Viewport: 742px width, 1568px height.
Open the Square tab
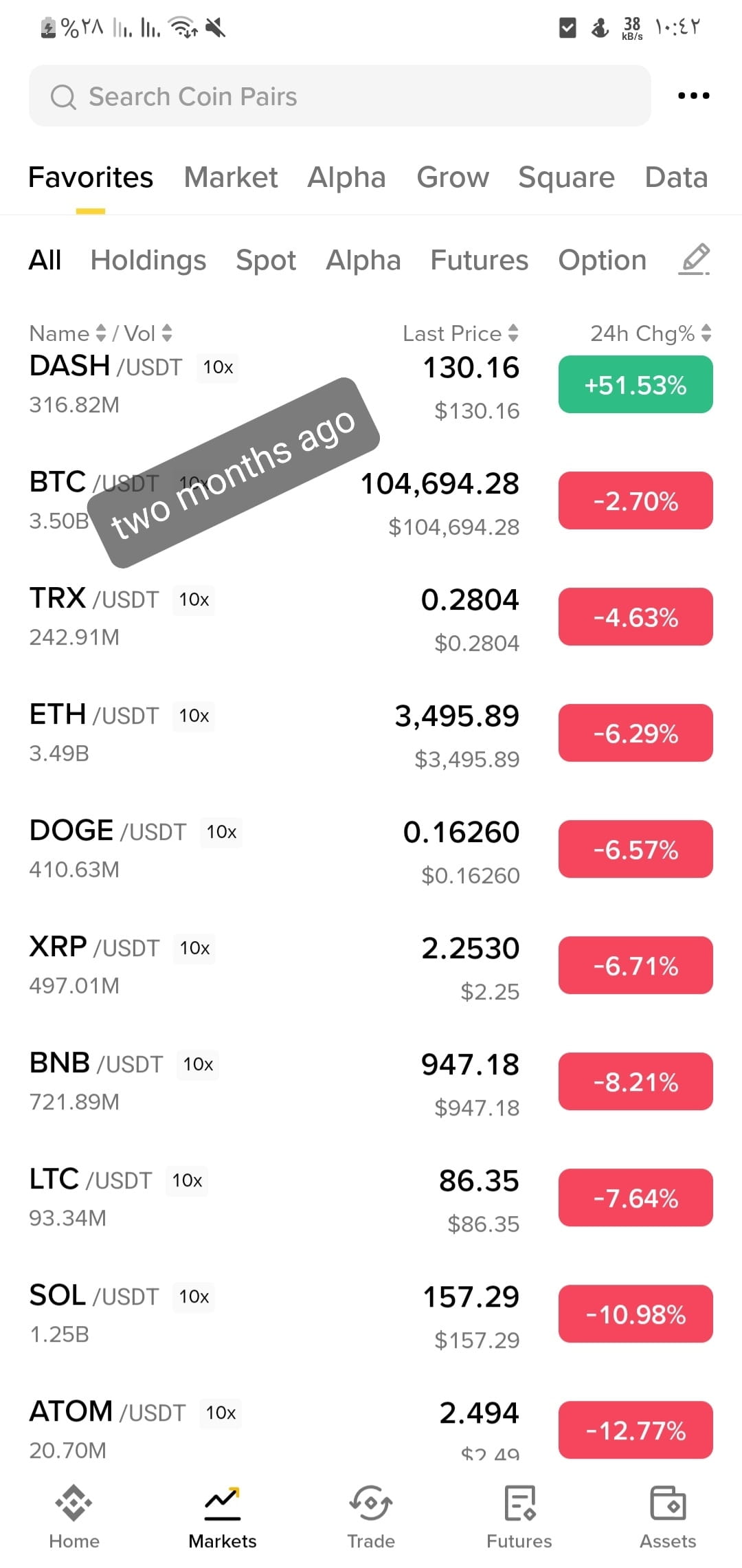(566, 177)
